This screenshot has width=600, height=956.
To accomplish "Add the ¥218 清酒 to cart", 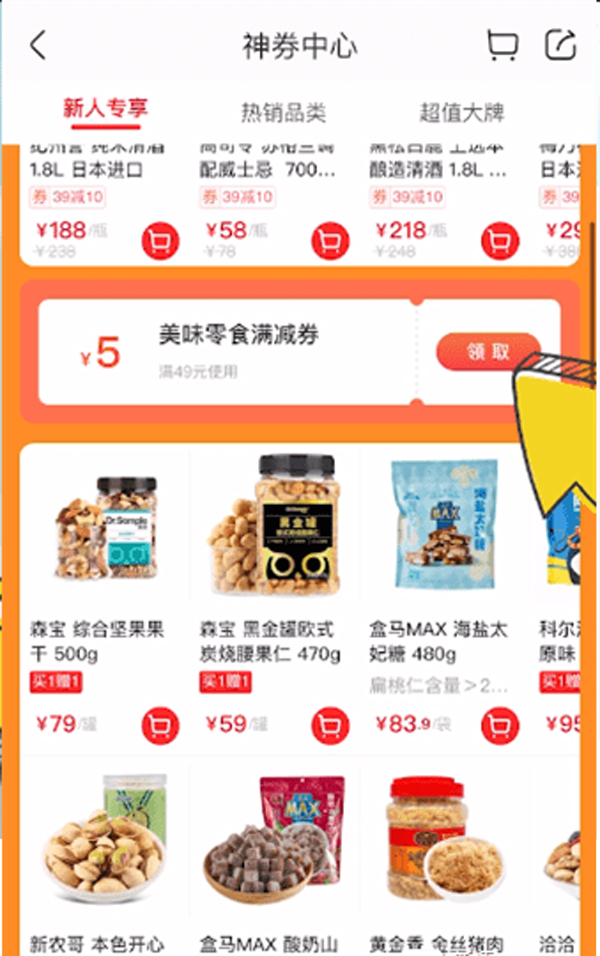I will (499, 240).
